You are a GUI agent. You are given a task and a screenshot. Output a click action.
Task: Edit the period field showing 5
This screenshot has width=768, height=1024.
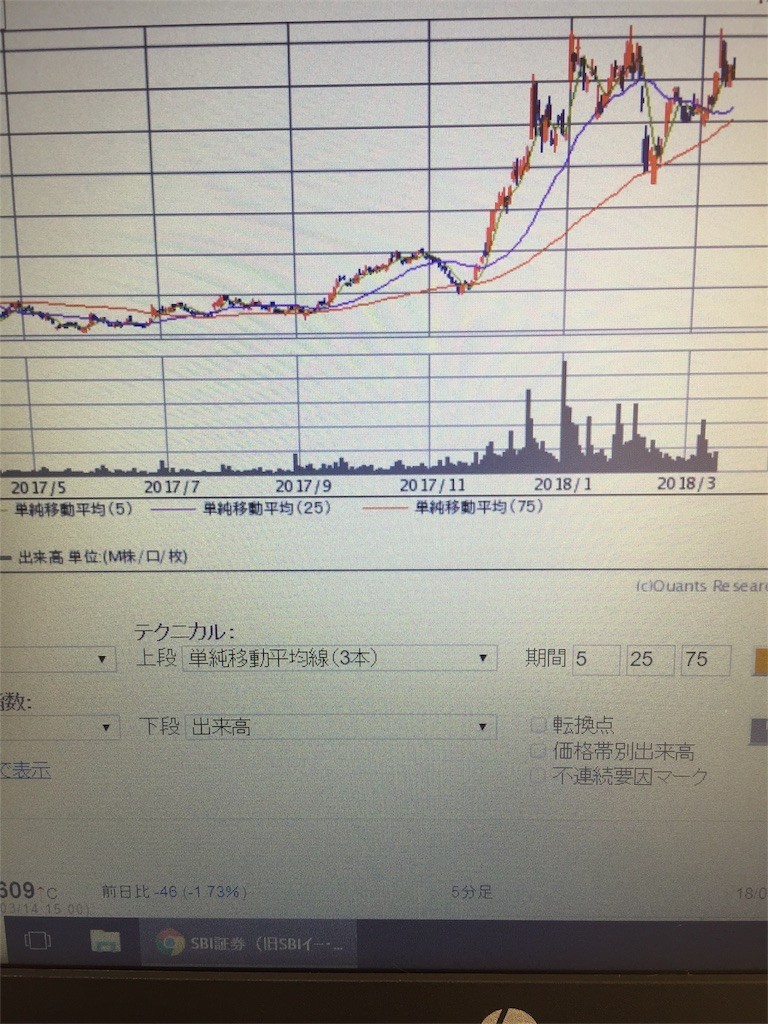[596, 660]
